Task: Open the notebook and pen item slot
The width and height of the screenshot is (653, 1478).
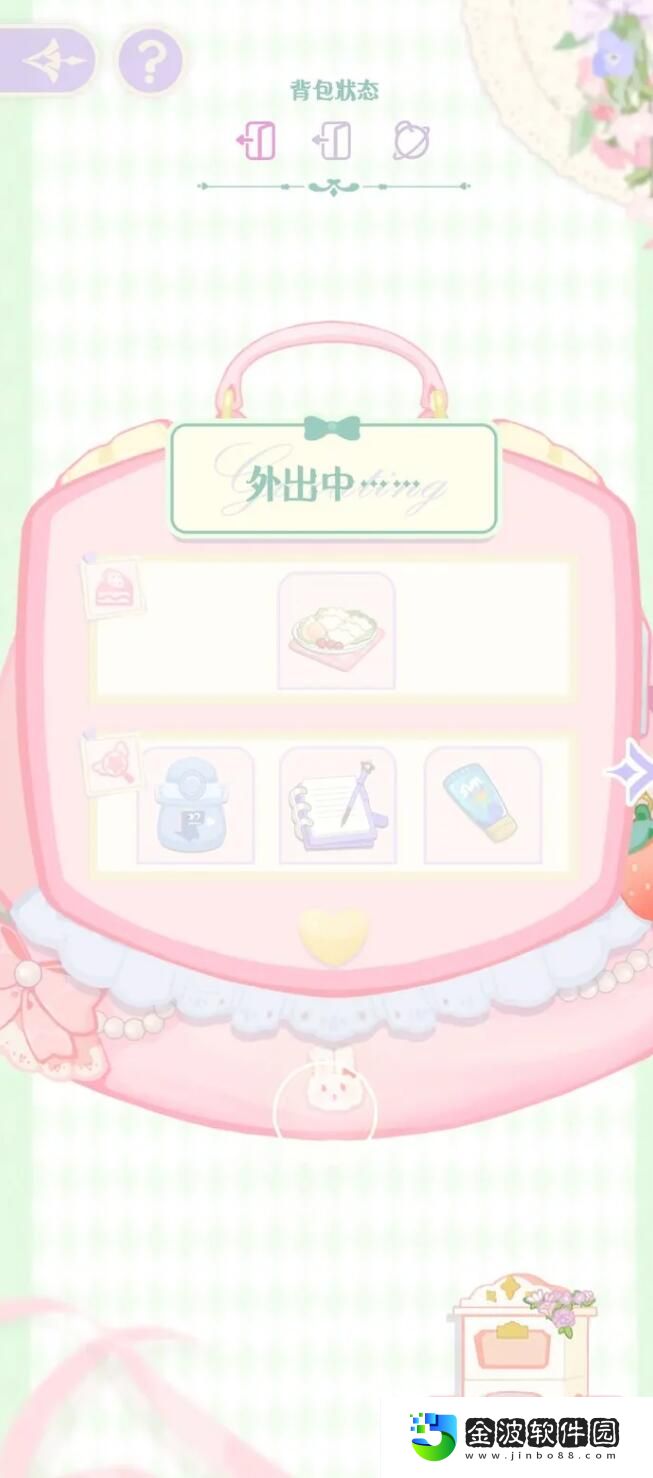Action: pos(338,805)
